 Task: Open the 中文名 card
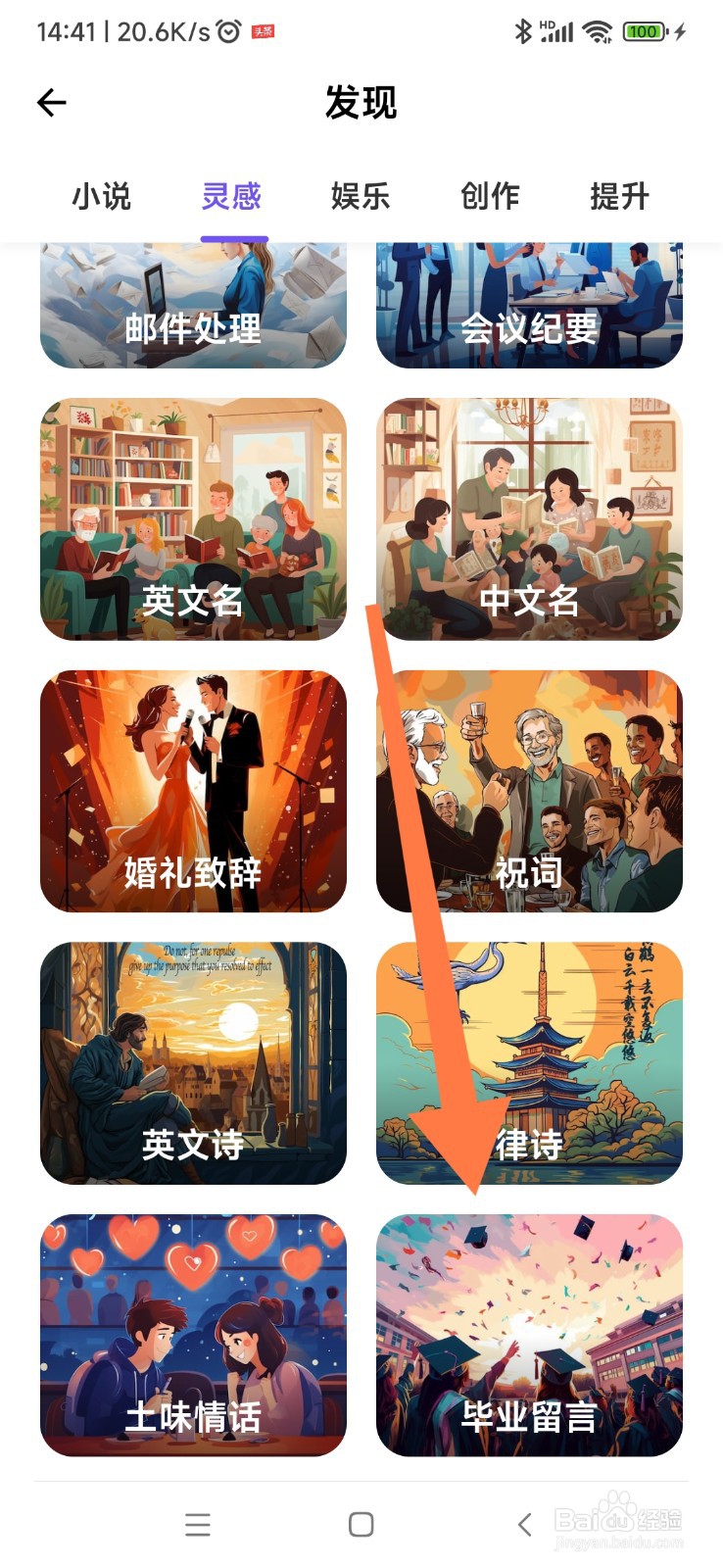point(529,519)
